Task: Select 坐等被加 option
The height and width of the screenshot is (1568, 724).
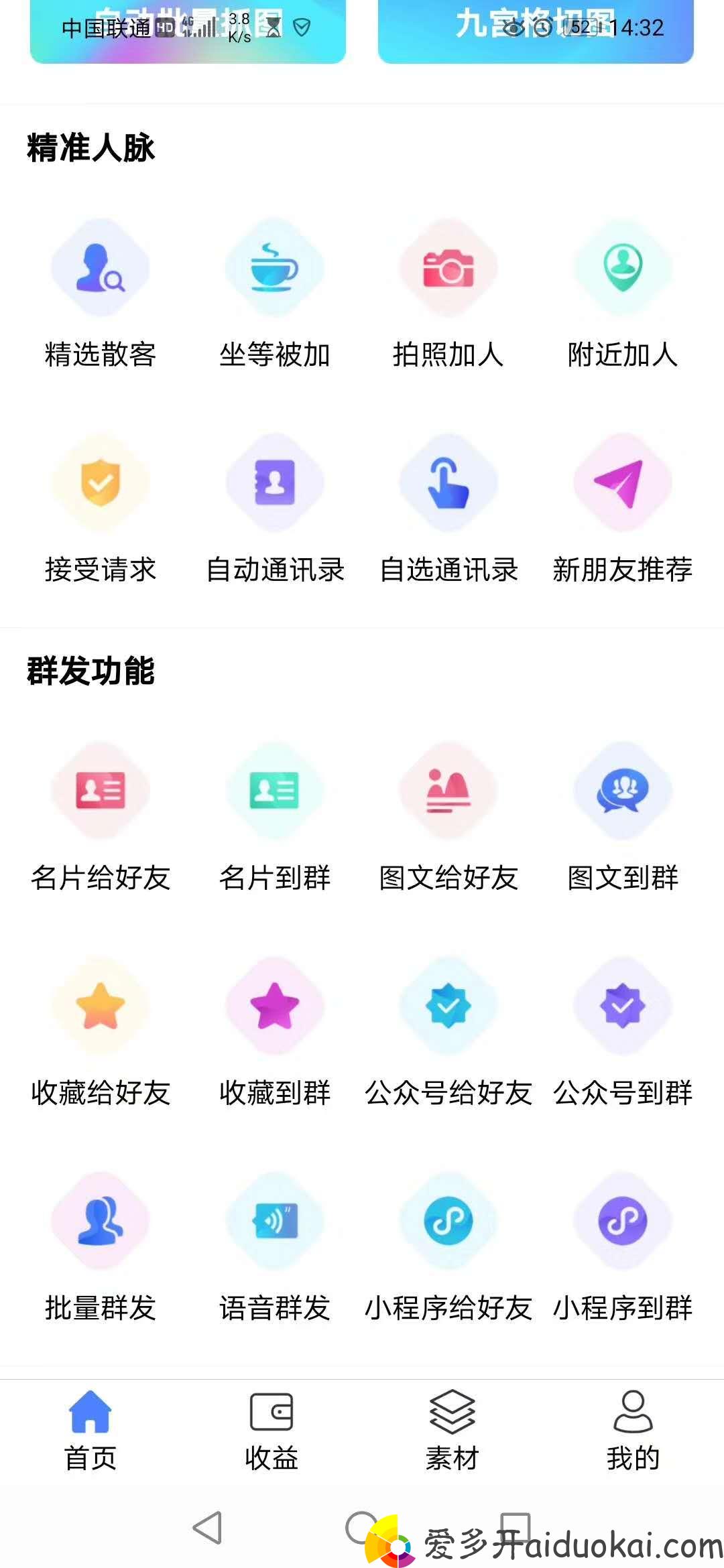Action: pos(275,295)
